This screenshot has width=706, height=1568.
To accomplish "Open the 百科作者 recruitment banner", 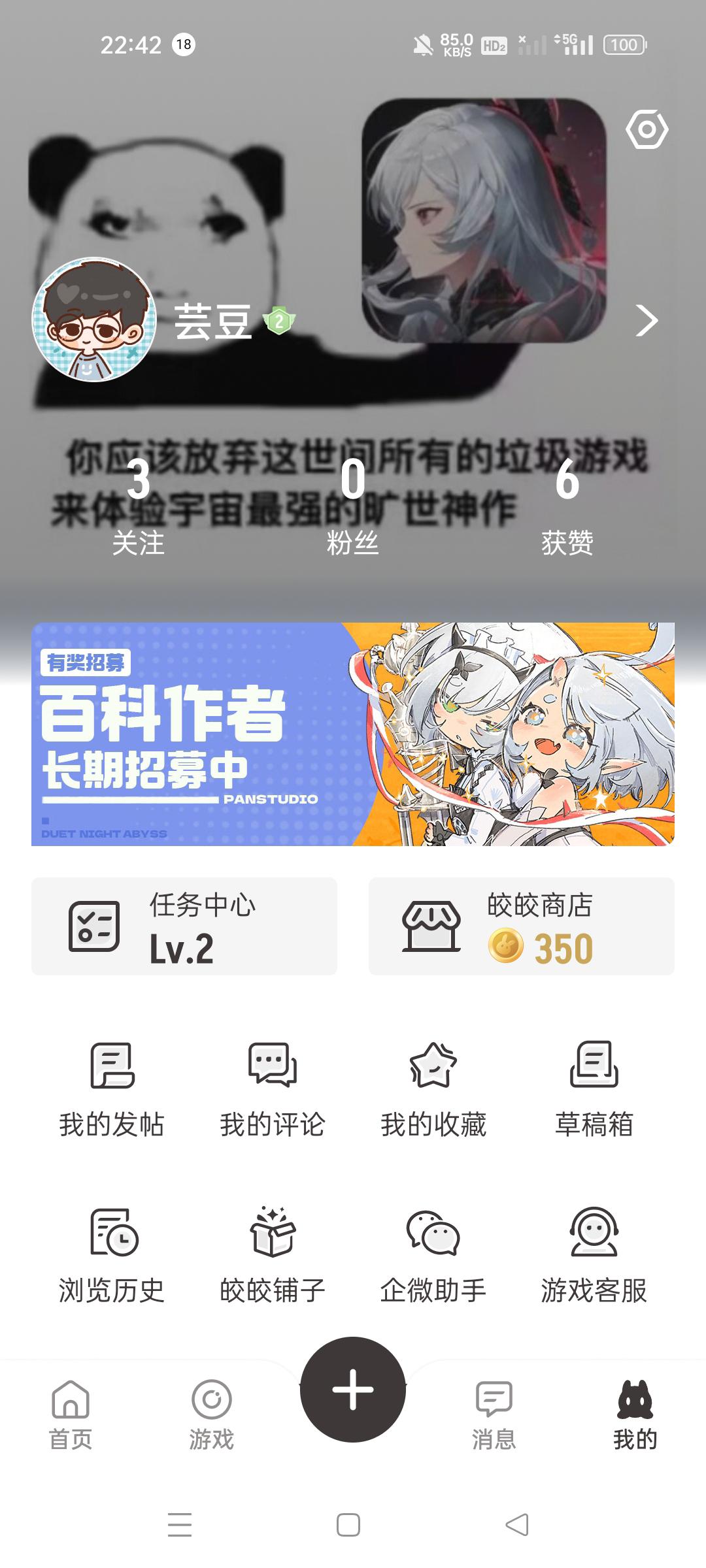I will [353, 734].
